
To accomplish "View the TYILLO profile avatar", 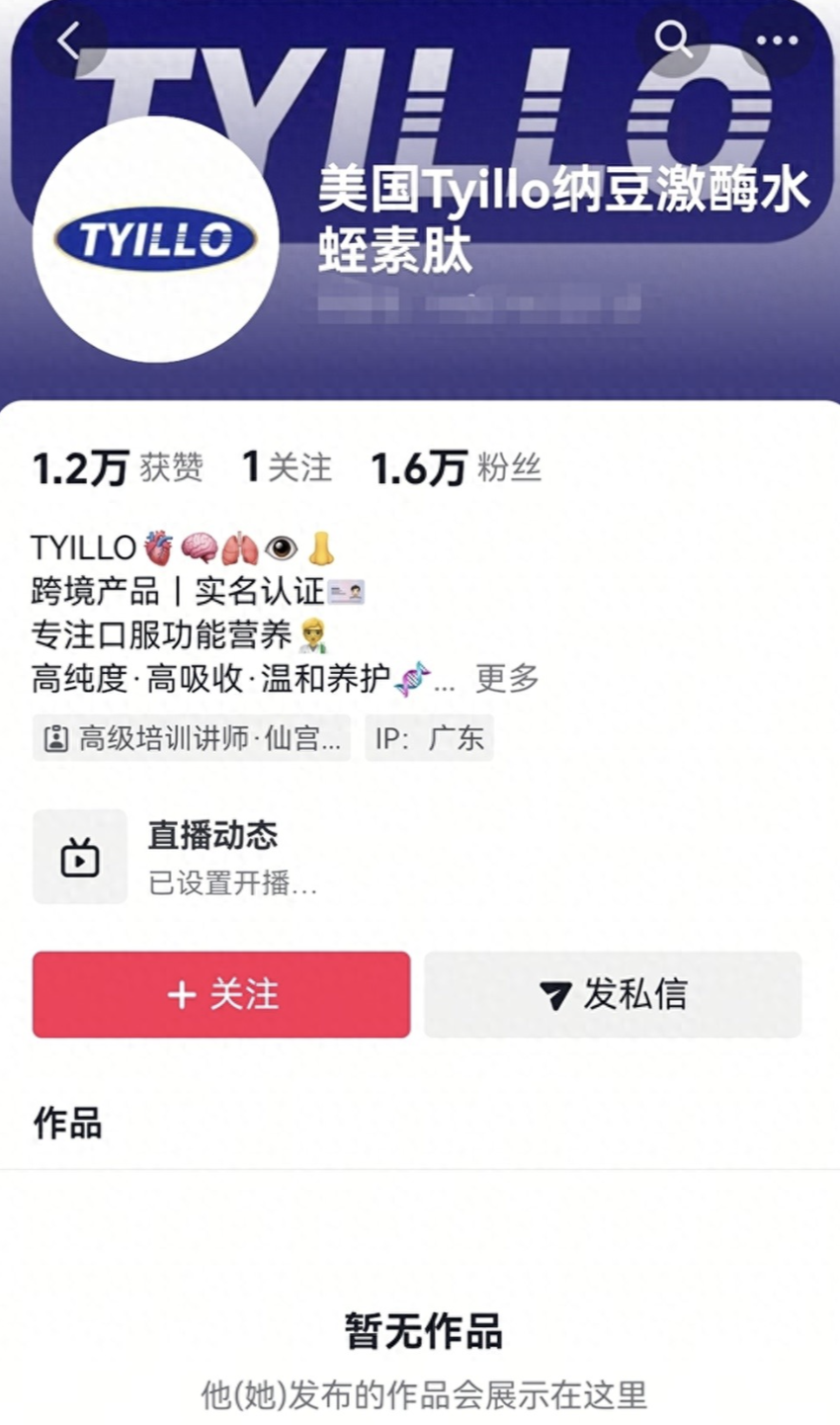I will pos(155,239).
